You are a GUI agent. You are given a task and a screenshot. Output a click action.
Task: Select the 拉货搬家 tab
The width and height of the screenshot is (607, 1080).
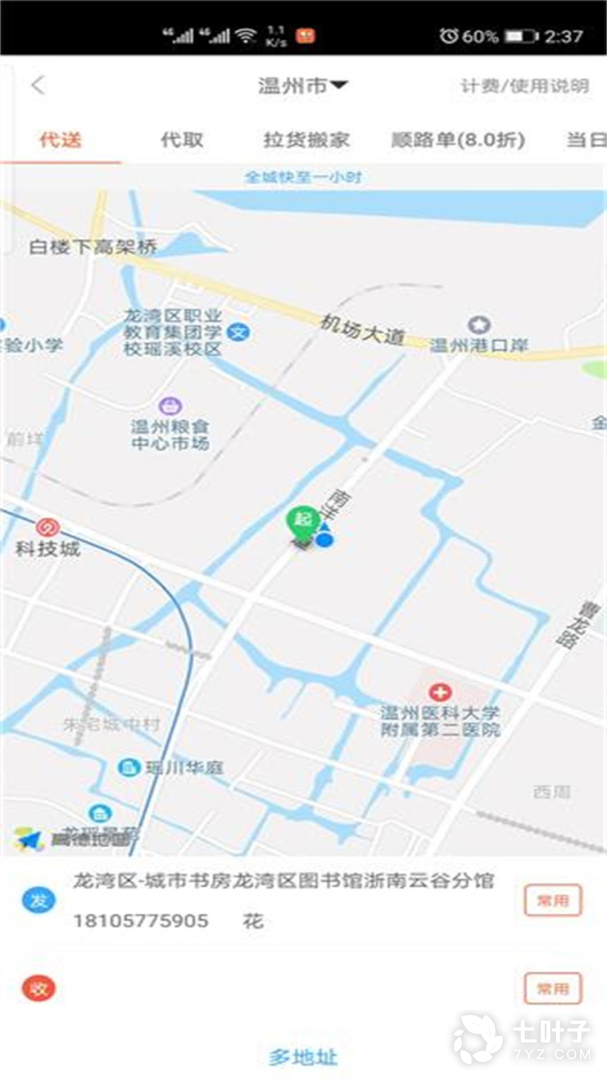tap(306, 140)
